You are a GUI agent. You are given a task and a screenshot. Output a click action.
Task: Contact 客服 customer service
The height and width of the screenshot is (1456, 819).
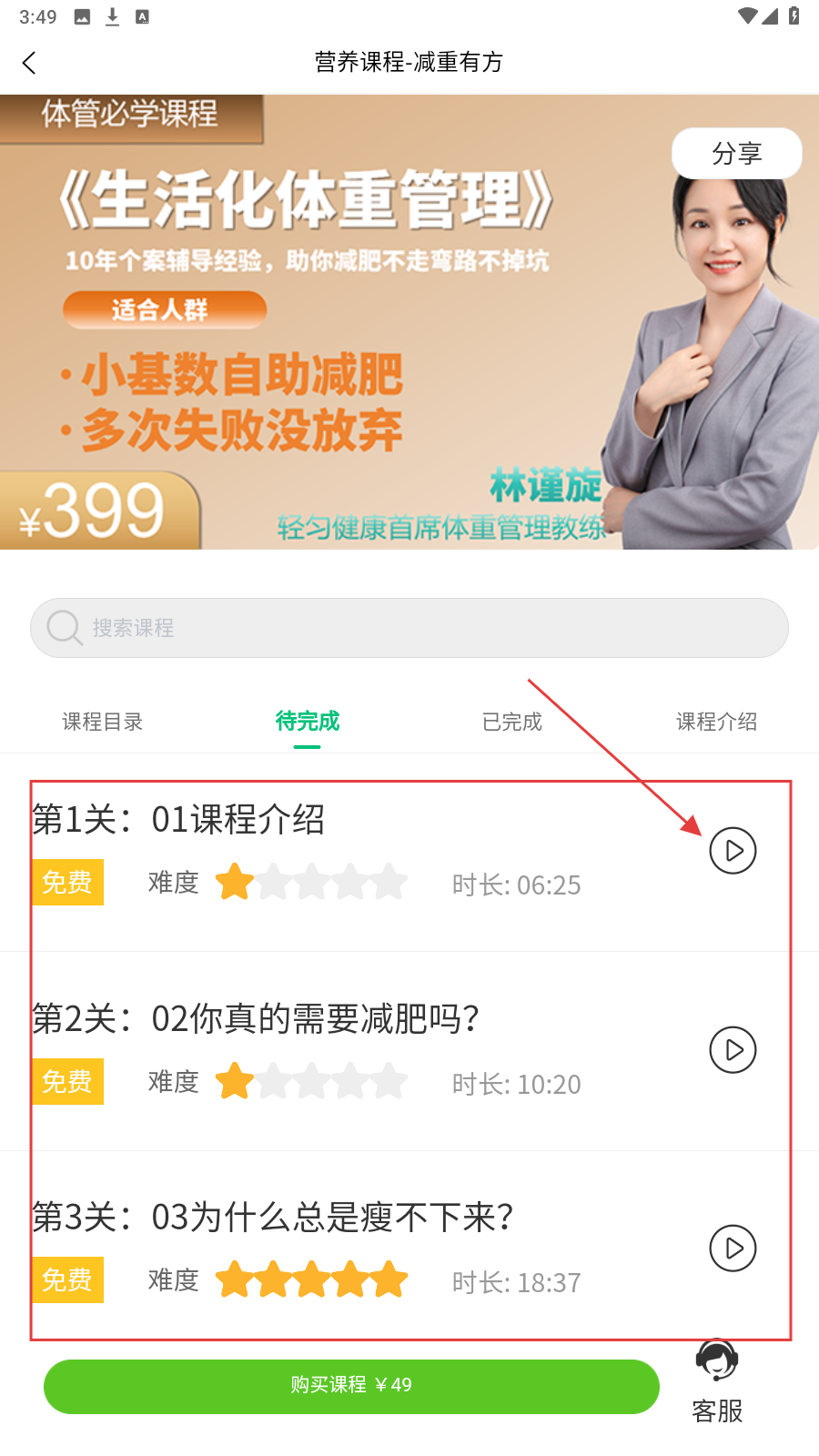coord(717,1381)
